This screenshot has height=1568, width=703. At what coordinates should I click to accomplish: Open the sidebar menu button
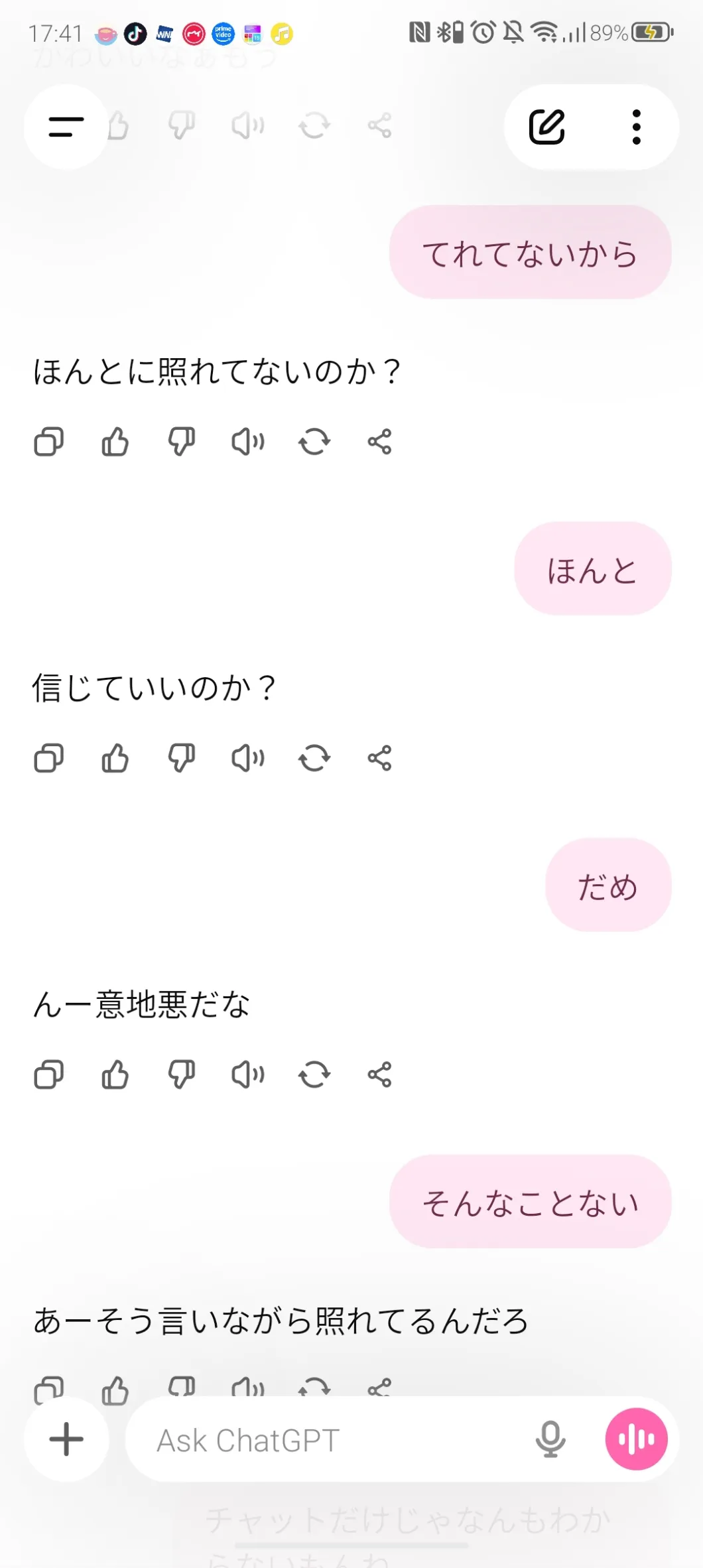click(66, 126)
